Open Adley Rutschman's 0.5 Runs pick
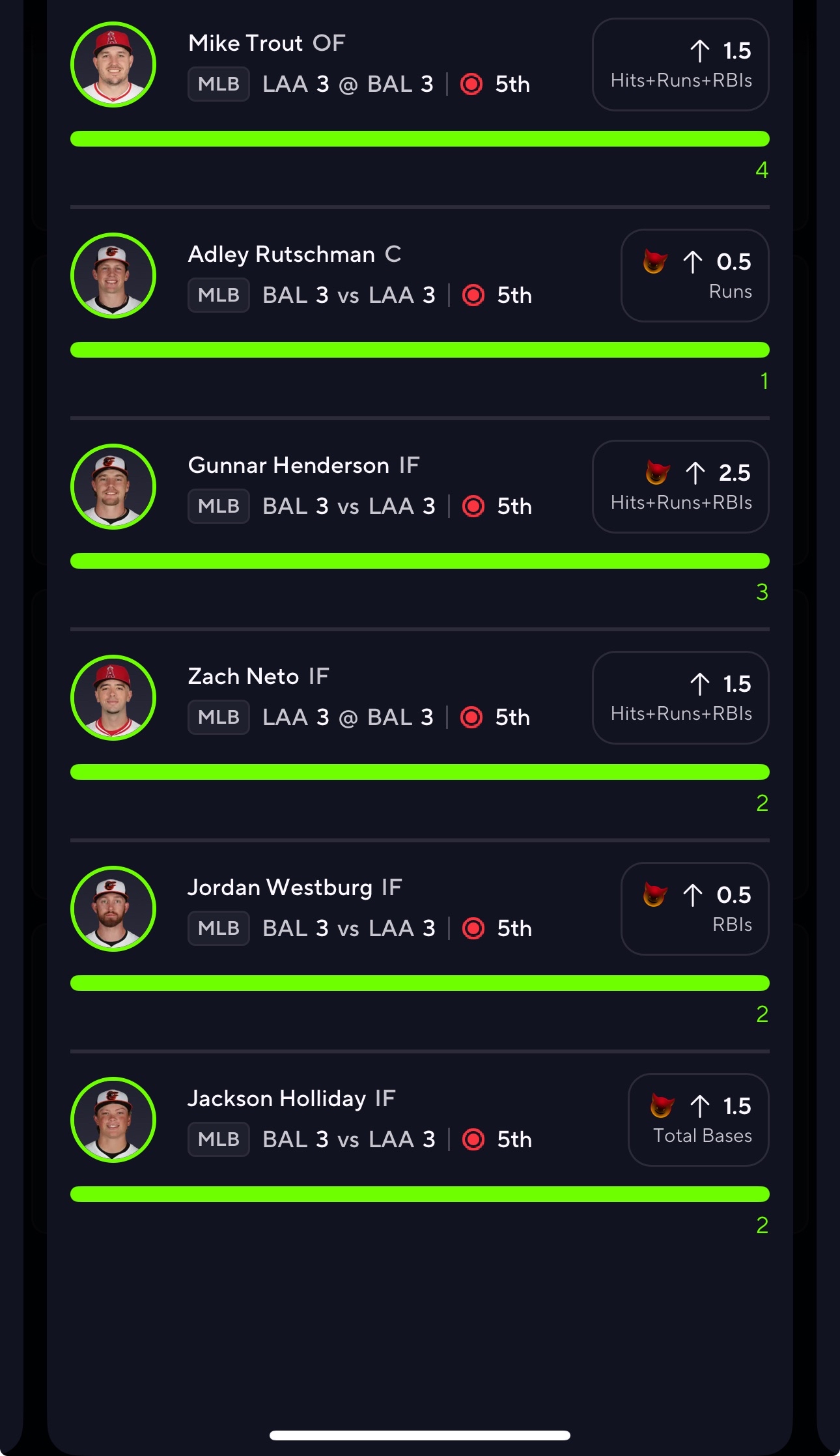This screenshot has height=1456, width=840. [x=694, y=276]
